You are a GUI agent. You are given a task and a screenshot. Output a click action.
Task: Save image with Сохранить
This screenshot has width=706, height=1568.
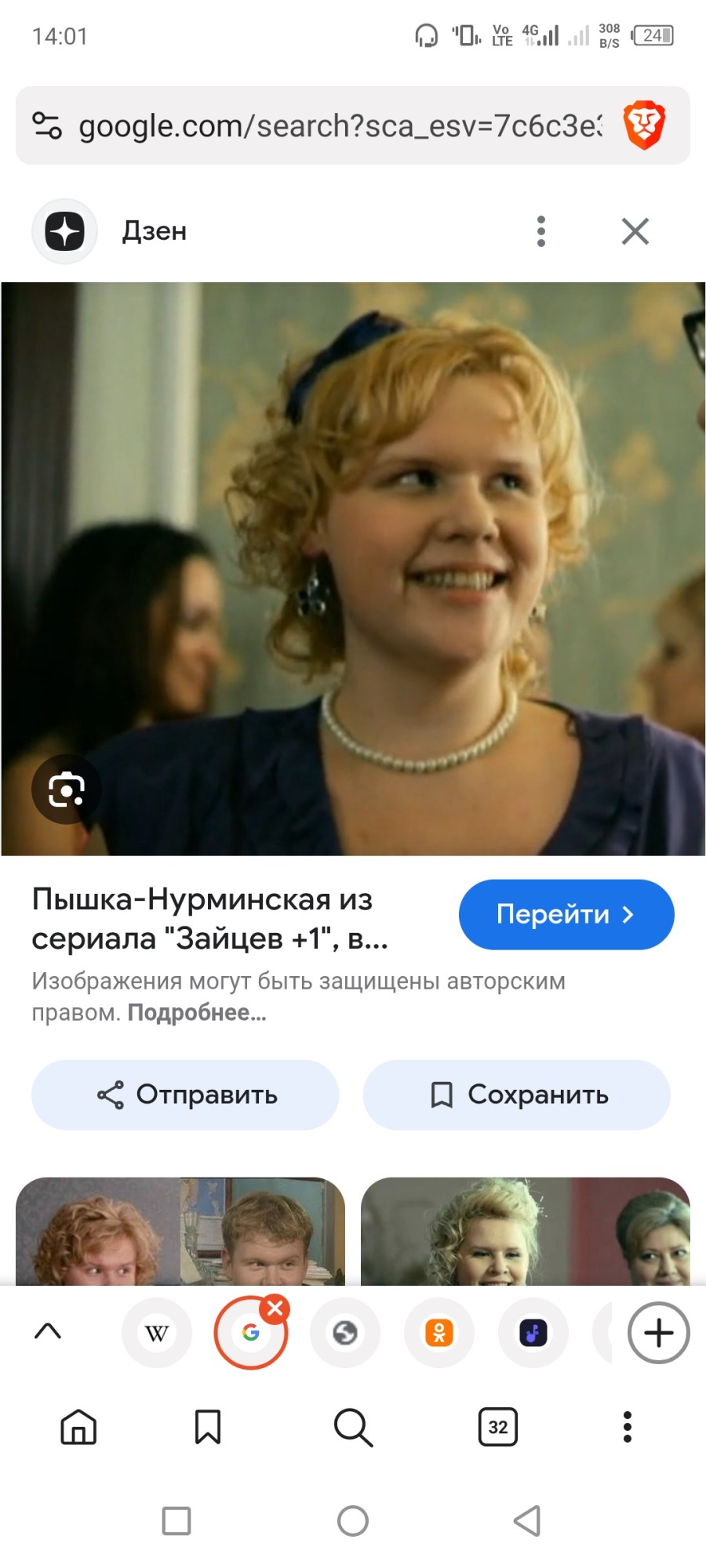pyautogui.click(x=516, y=1094)
